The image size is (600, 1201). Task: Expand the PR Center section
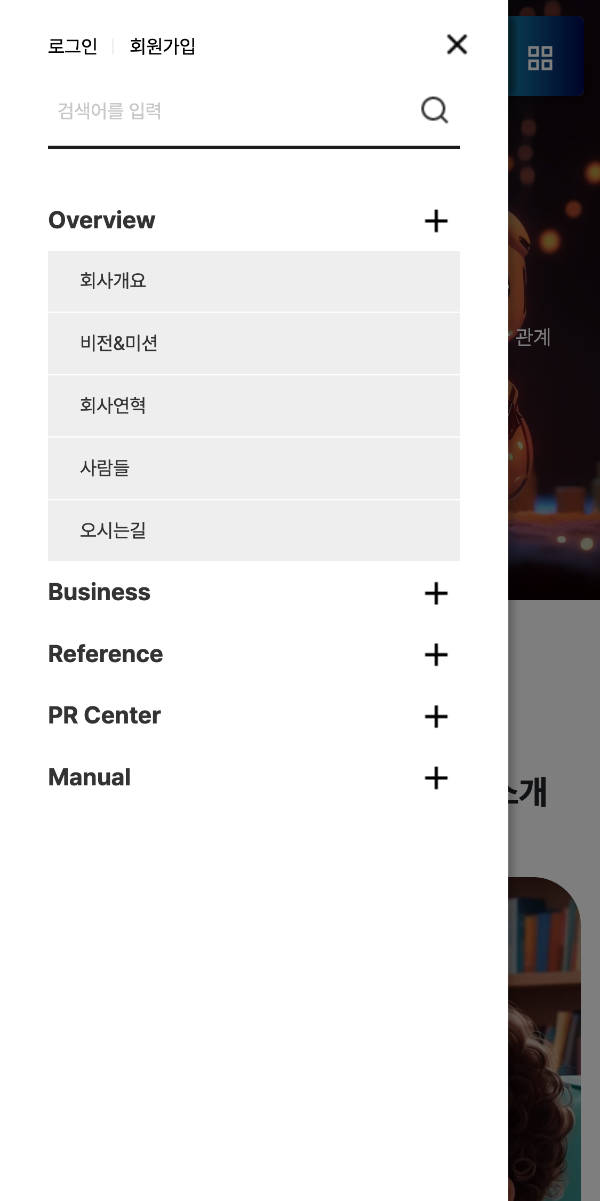(436, 716)
